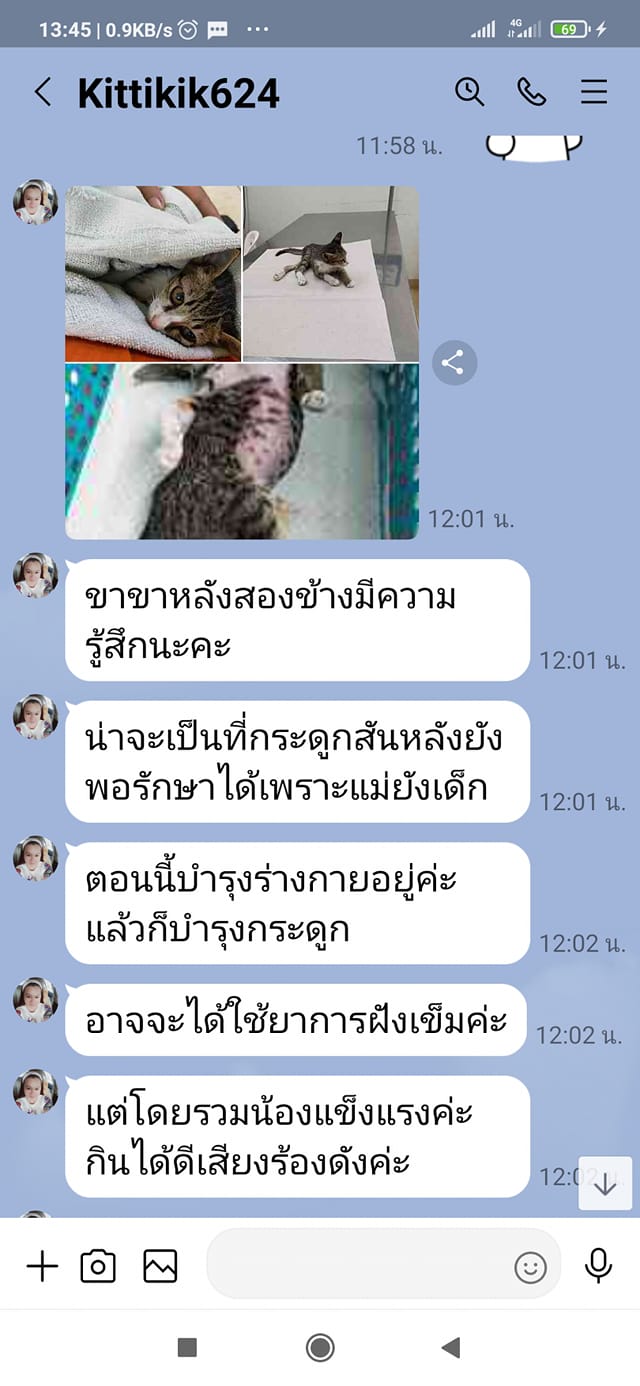This screenshot has height=1386, width=640.
Task: Tap the system back button
Action: [x=450, y=1348]
